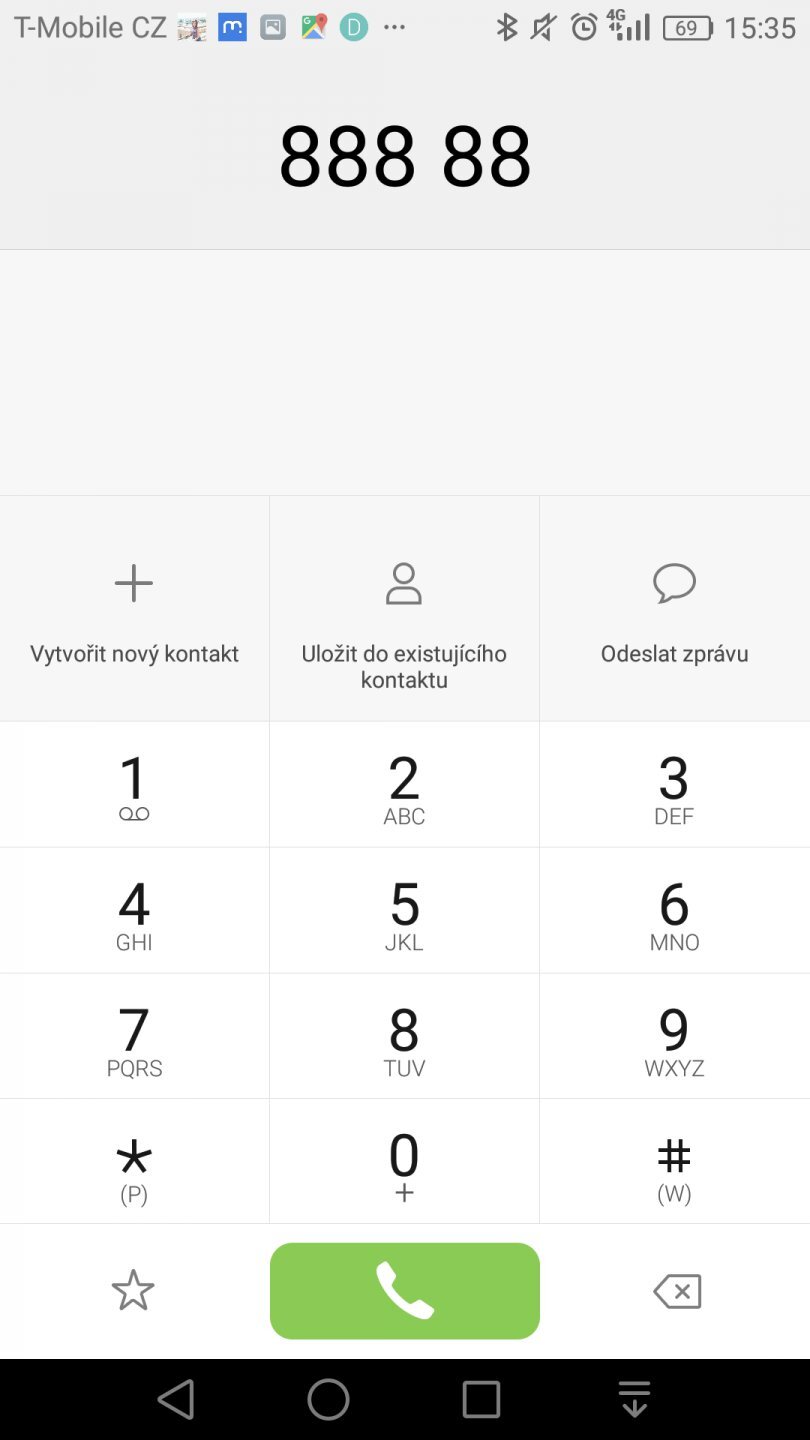Open recent apps with the square navigation key

click(481, 1399)
